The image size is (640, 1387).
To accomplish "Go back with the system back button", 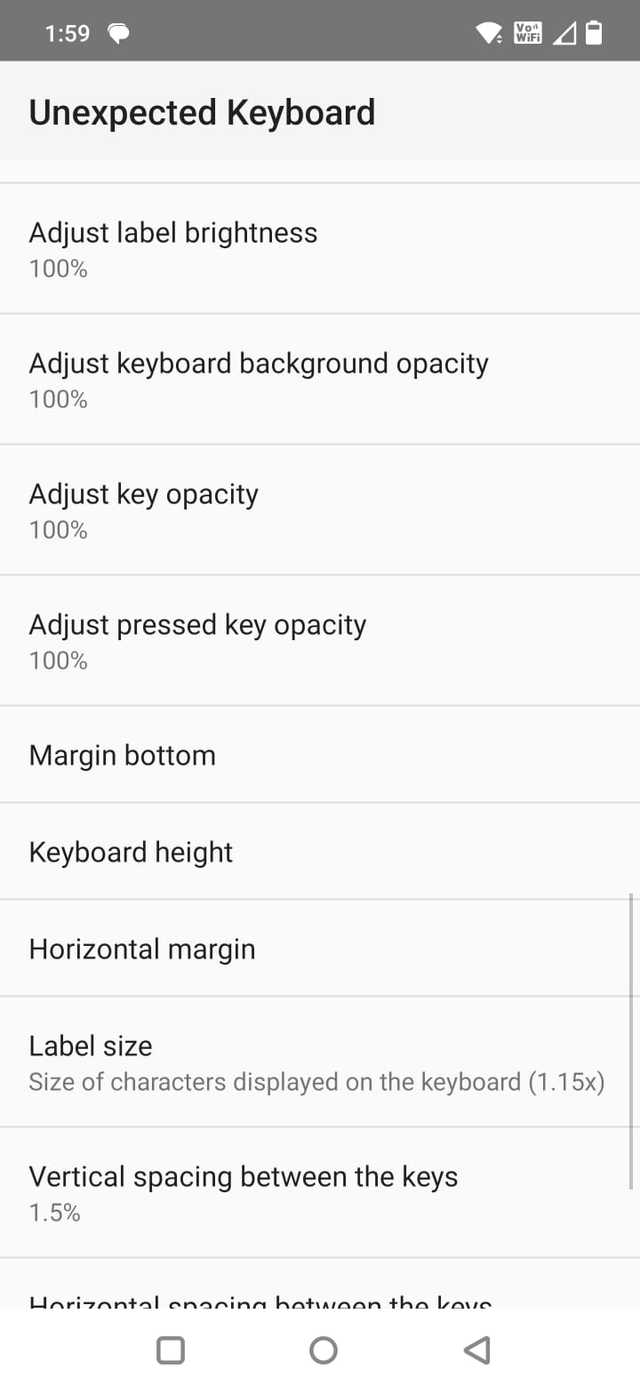I will [477, 1350].
